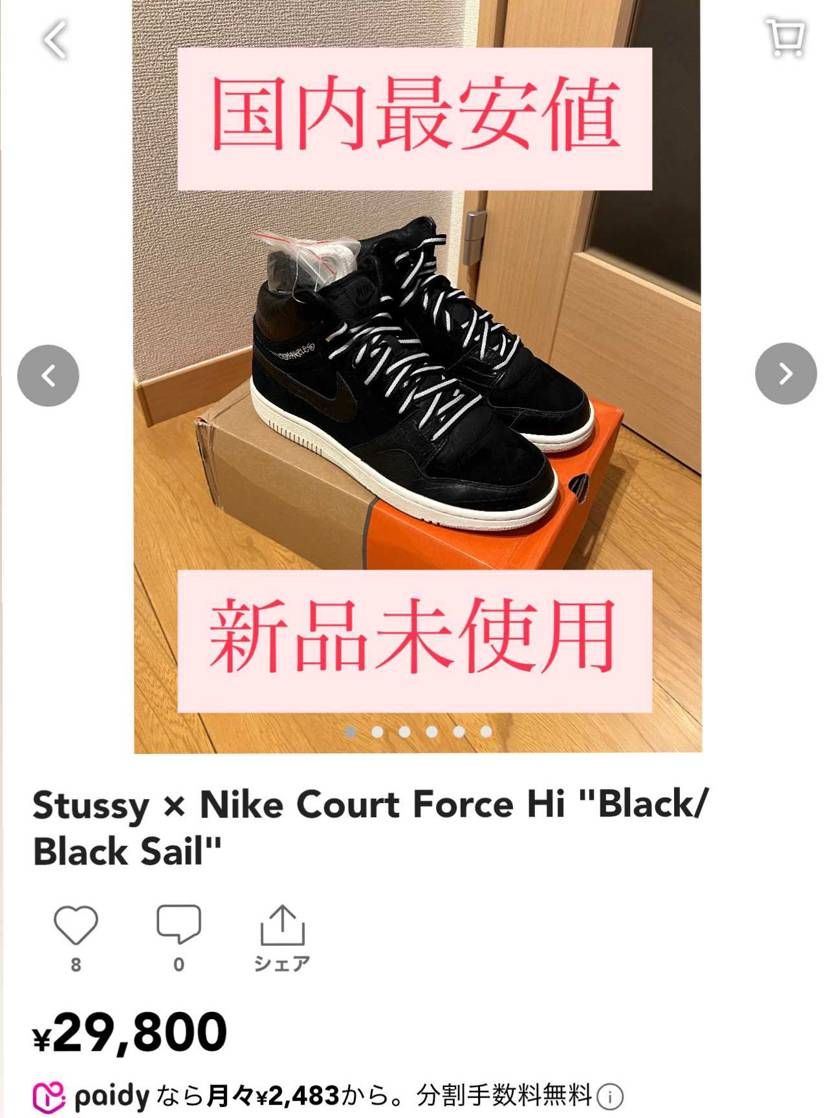Open the shopping cart
This screenshot has height=1118, width=830.
point(785,38)
